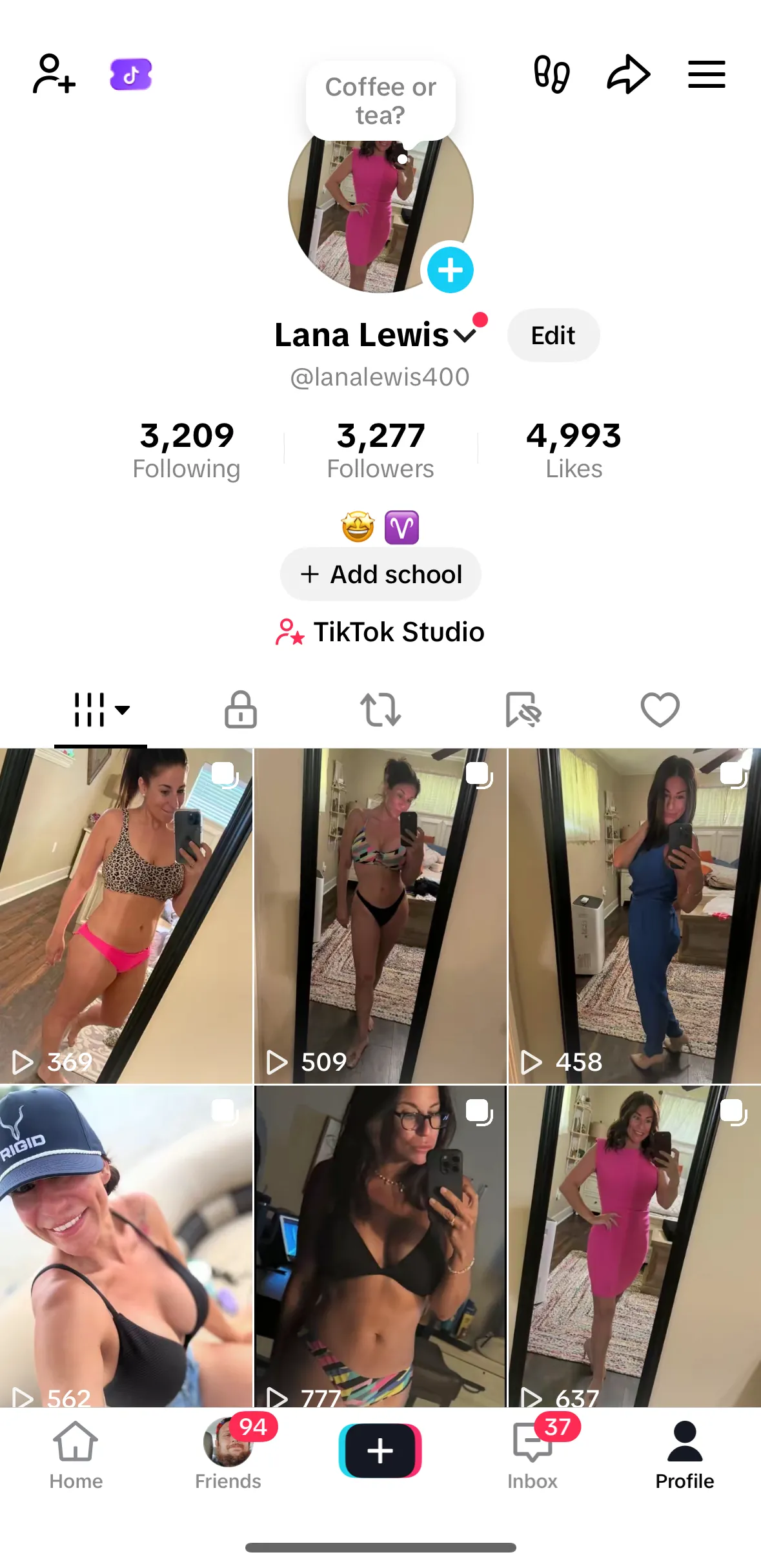The image size is (761, 1568).
Task: Switch to the liked videos heart tab
Action: coord(660,709)
